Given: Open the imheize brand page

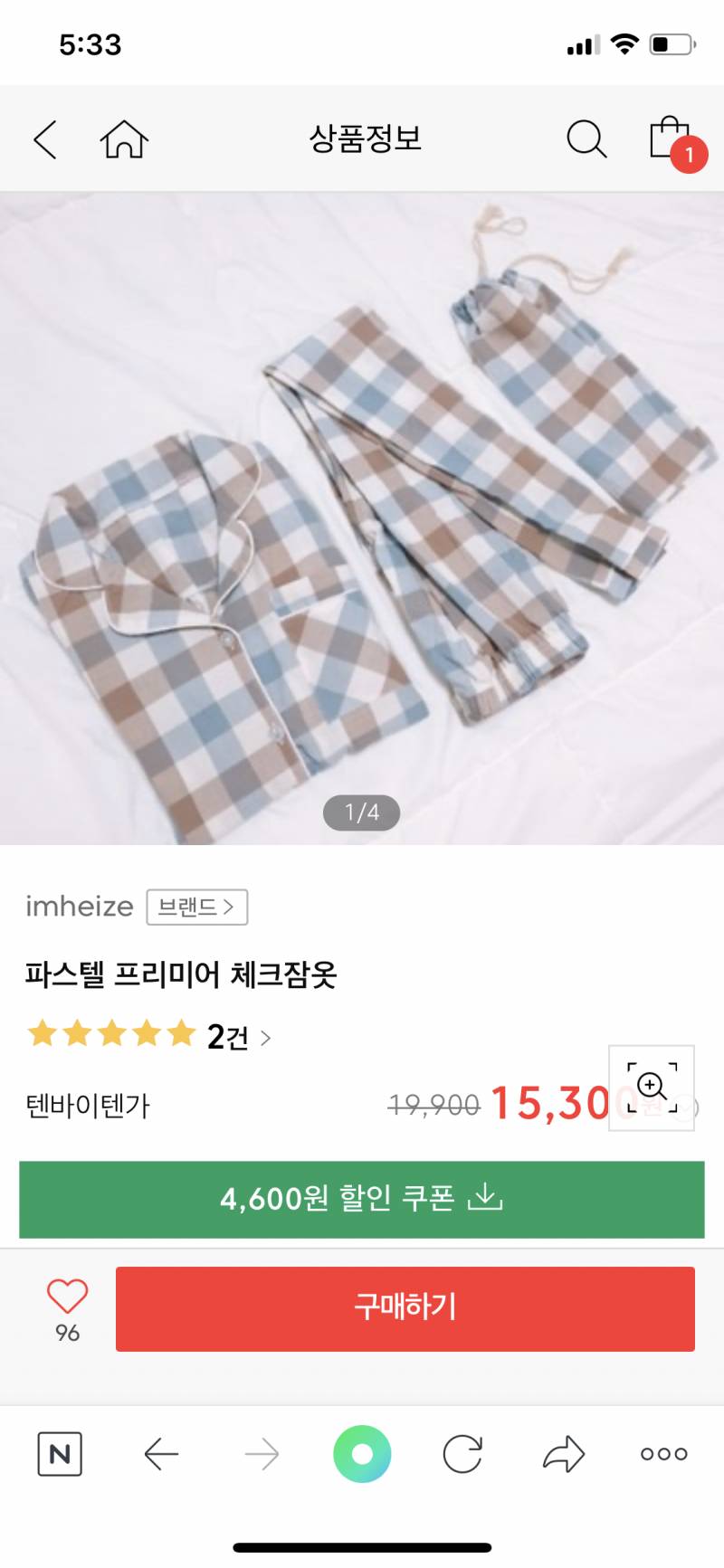Looking at the screenshot, I should [x=80, y=906].
